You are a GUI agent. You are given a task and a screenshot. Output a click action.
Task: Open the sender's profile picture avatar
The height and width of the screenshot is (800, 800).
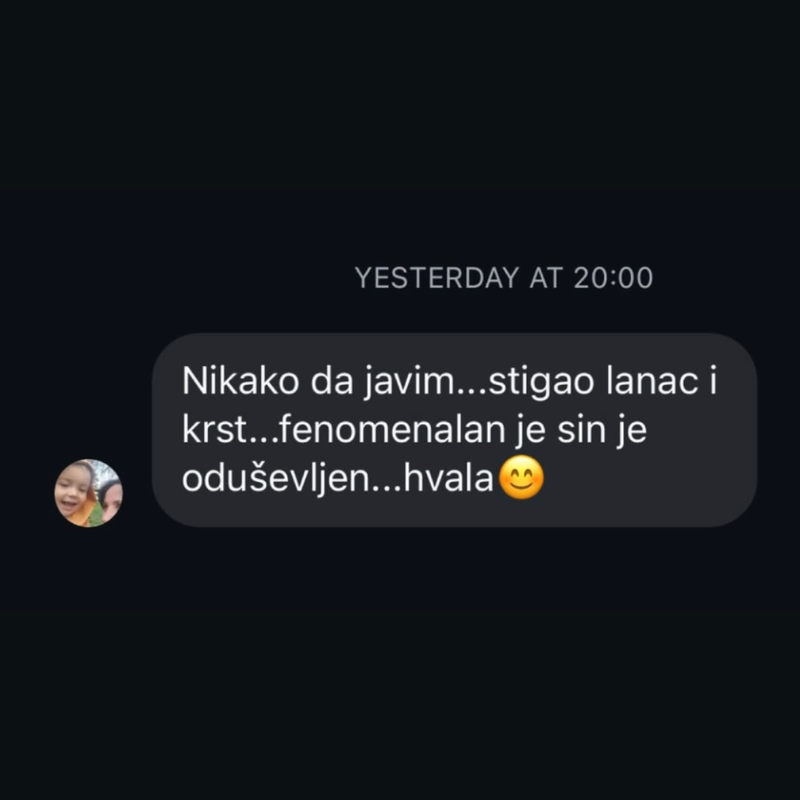pyautogui.click(x=88, y=493)
